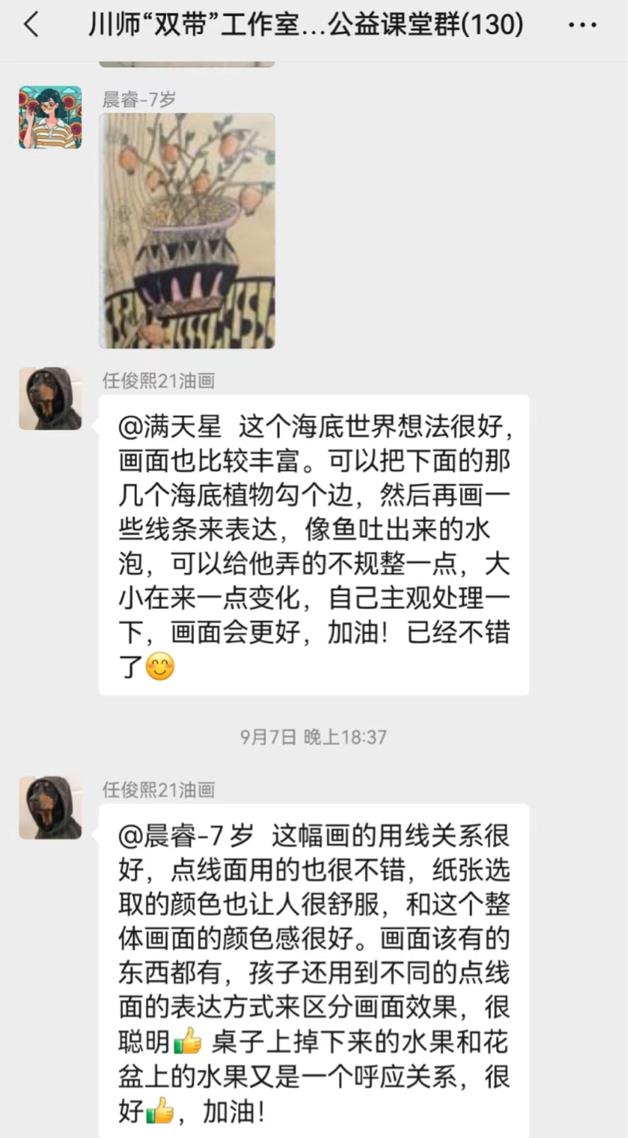Tap 任俊熙21油画's avatar beside the @满天星 message
Viewport: 628px width, 1138px height.
point(50,398)
